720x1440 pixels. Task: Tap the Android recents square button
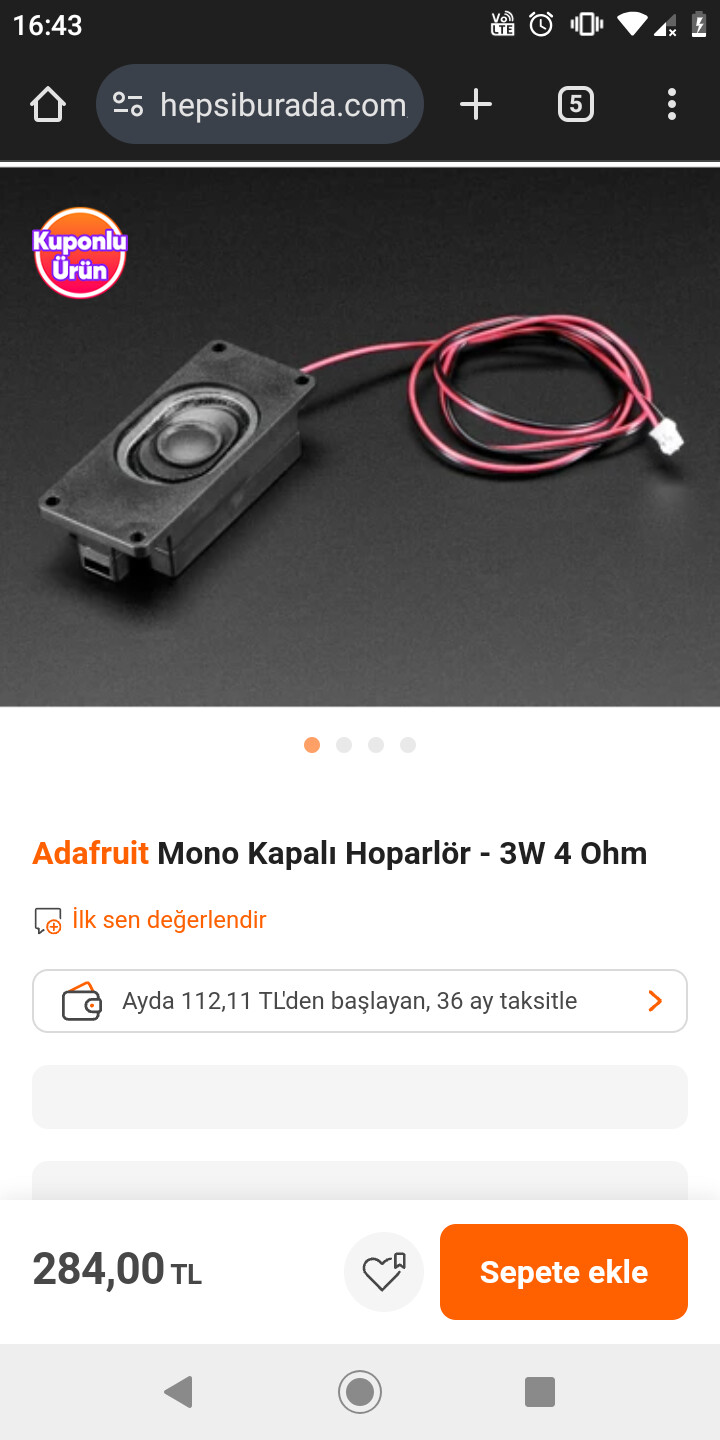point(540,1391)
